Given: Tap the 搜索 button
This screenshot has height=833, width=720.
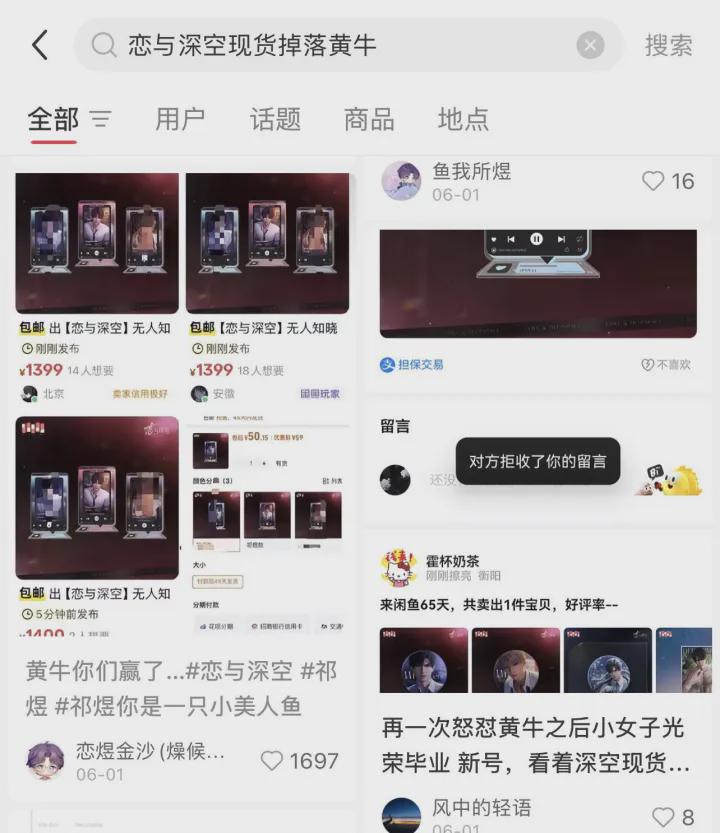Looking at the screenshot, I should click(x=668, y=45).
